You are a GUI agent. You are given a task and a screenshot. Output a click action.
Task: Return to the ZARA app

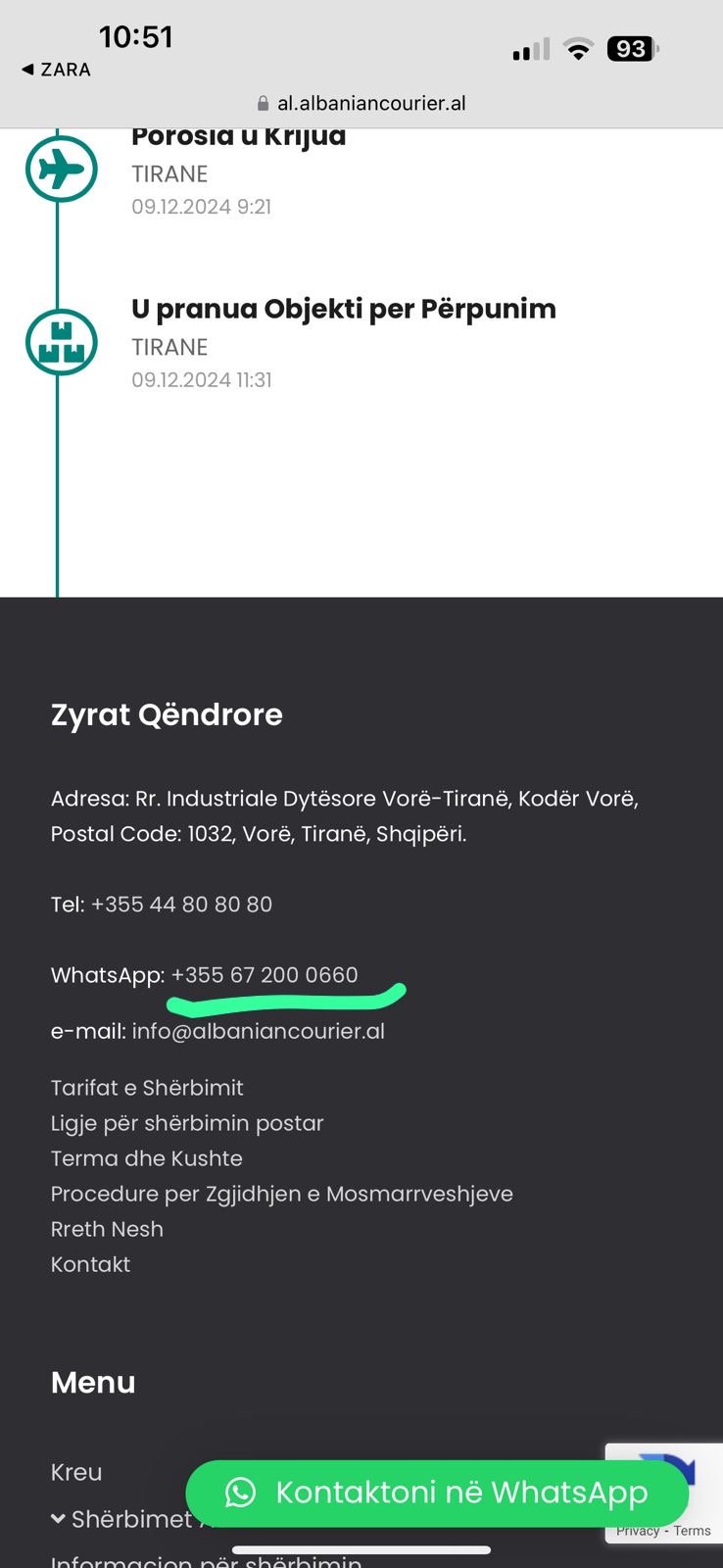pyautogui.click(x=56, y=70)
